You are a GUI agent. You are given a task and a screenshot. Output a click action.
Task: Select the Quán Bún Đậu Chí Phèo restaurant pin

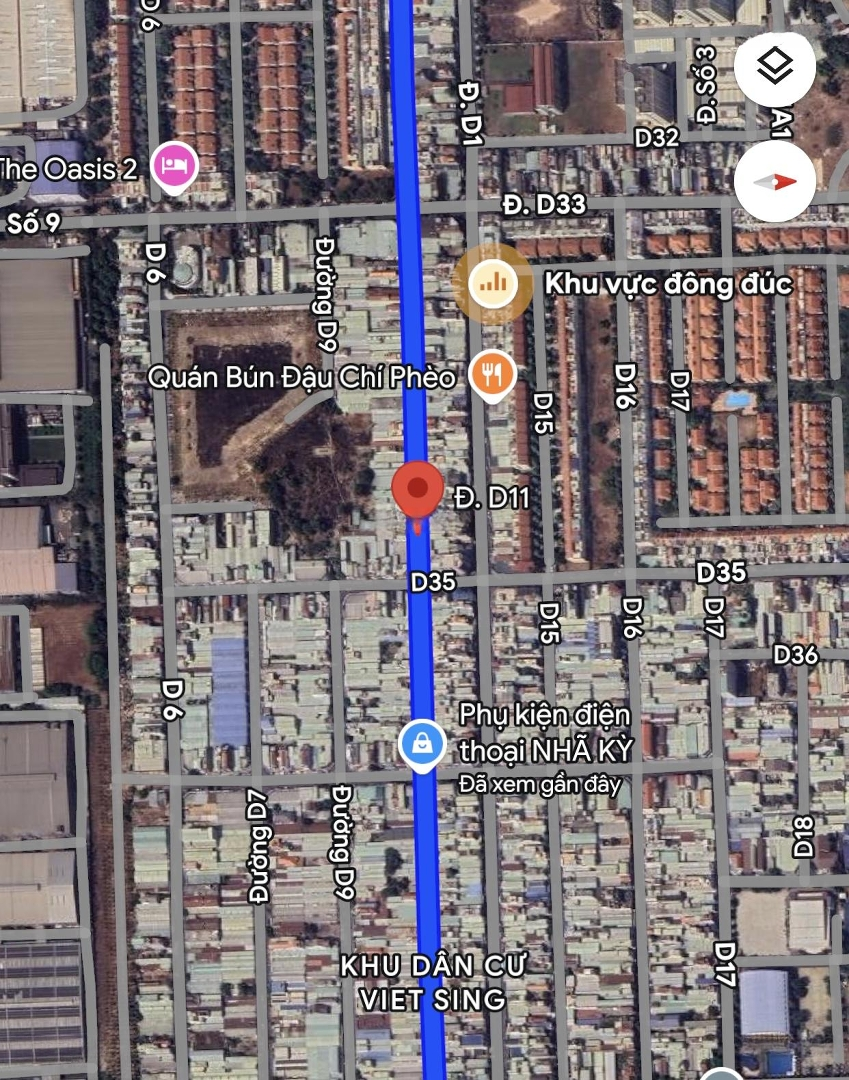(x=491, y=374)
